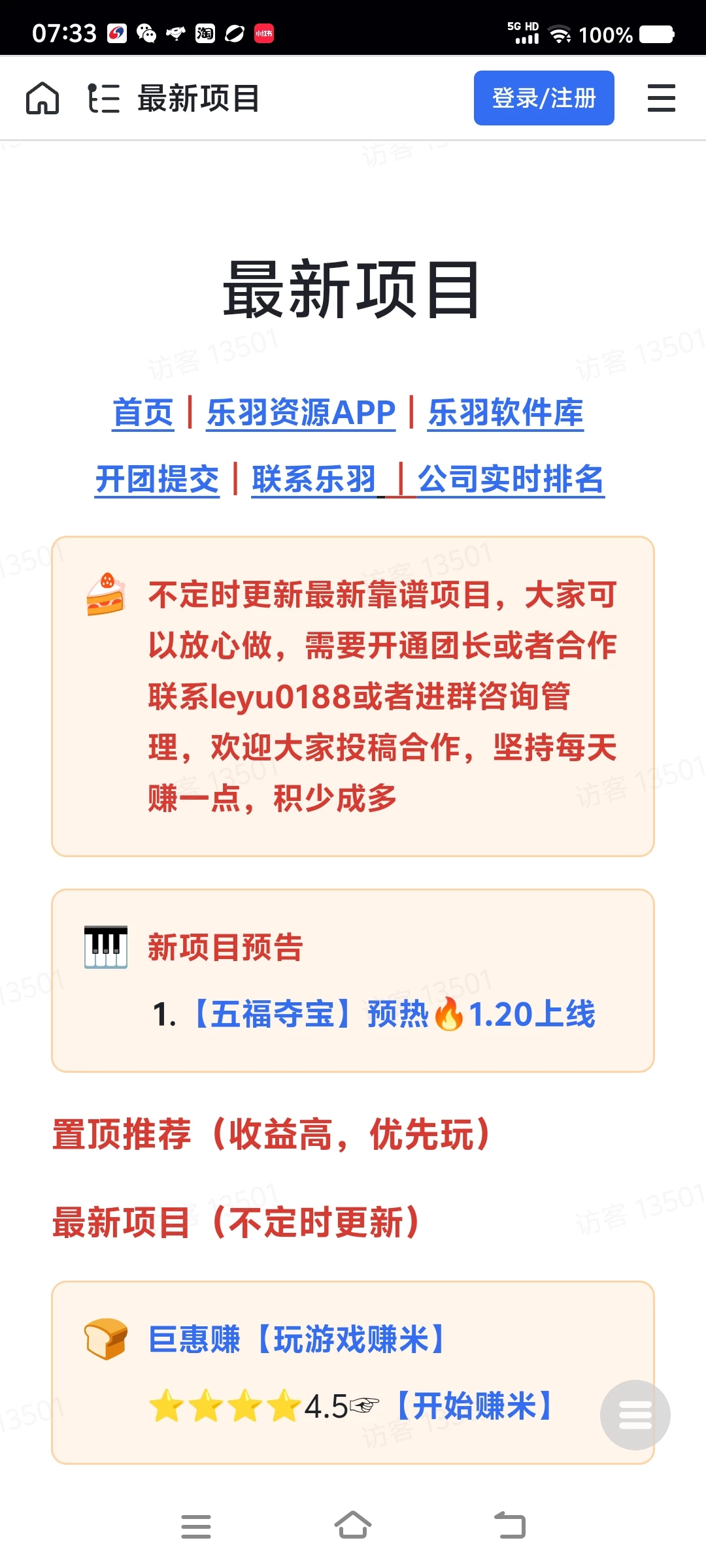The image size is (706, 1568).
Task: Tap the system back button
Action: pos(510,1526)
